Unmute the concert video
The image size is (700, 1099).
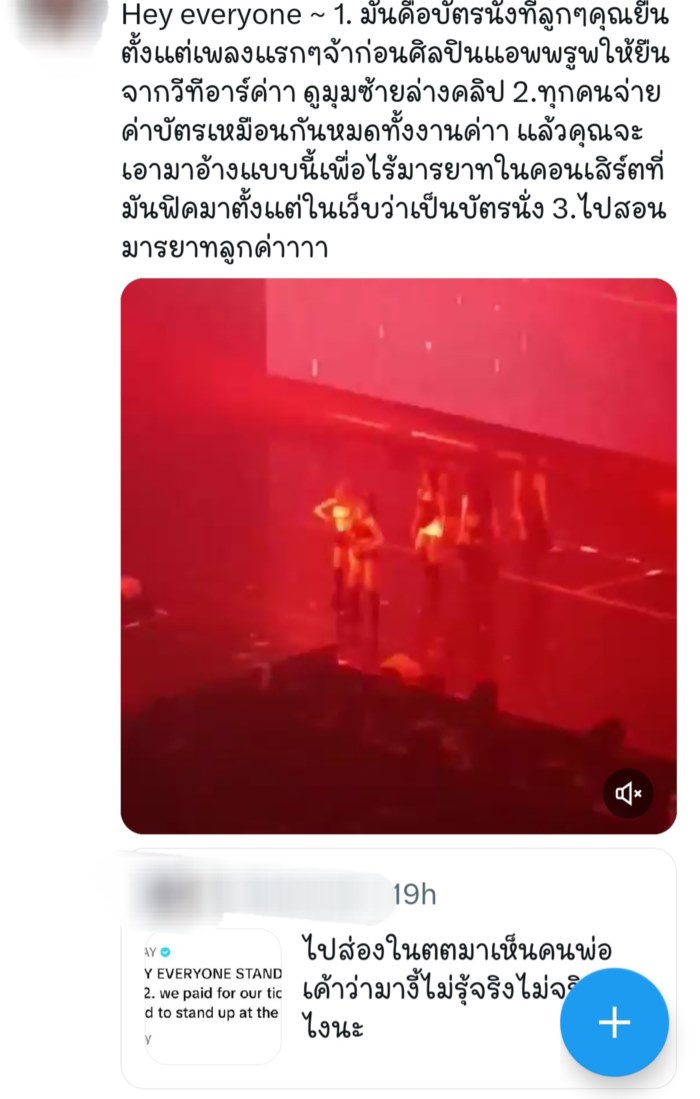(x=627, y=794)
